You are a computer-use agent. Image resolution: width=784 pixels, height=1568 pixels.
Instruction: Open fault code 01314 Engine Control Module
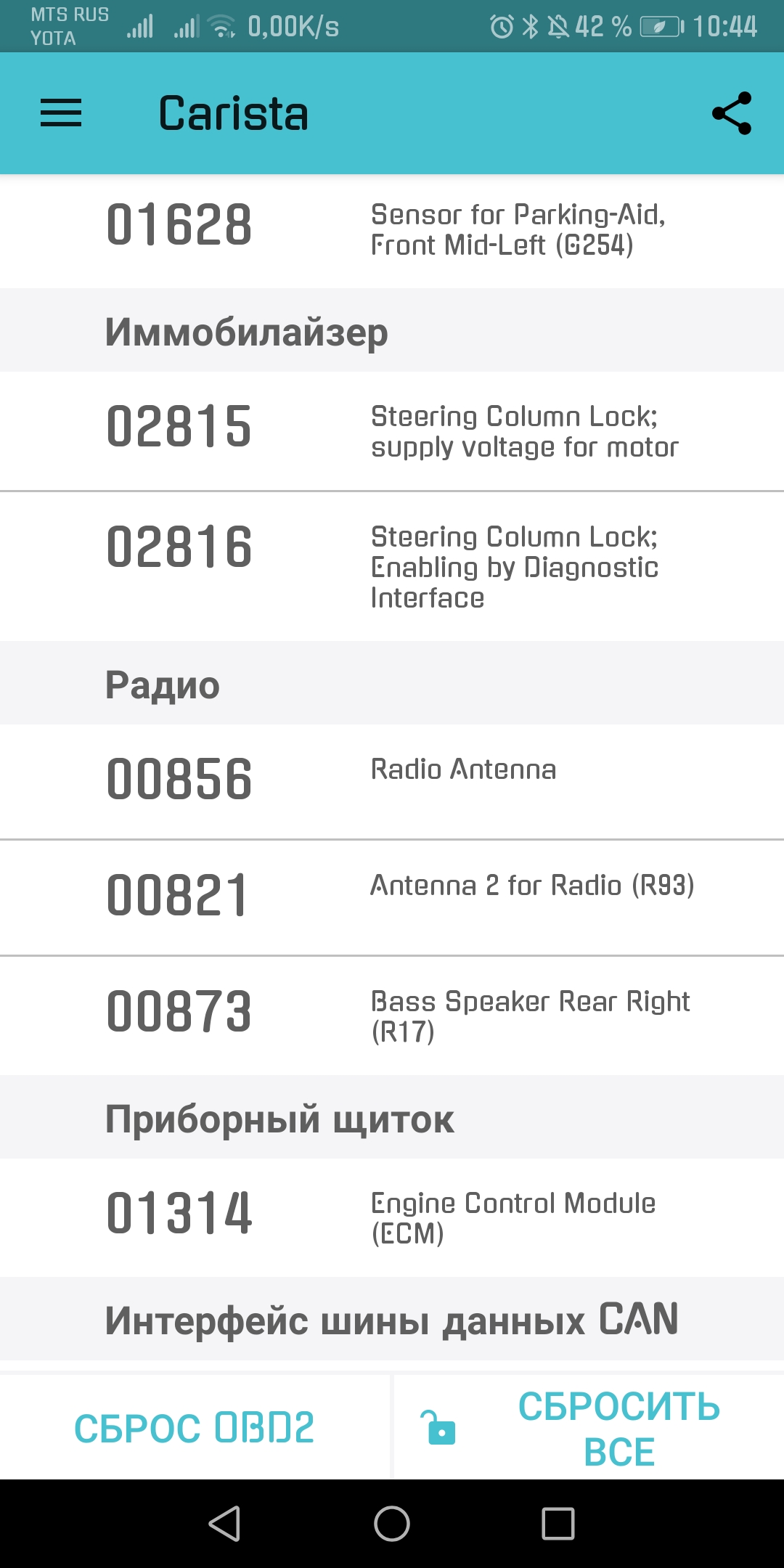coord(392,1217)
